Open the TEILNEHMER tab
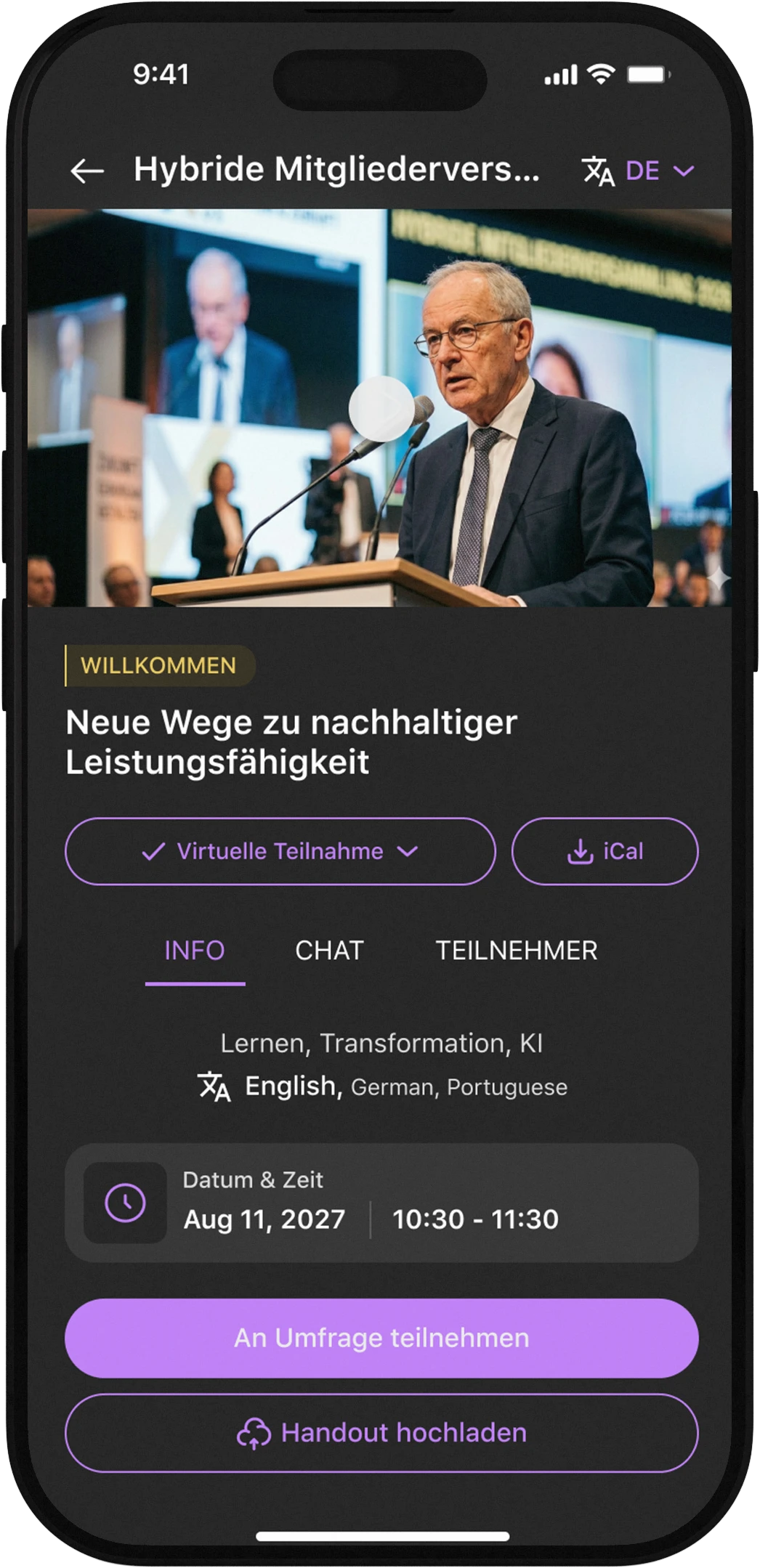The width and height of the screenshot is (760, 1568). [x=516, y=951]
